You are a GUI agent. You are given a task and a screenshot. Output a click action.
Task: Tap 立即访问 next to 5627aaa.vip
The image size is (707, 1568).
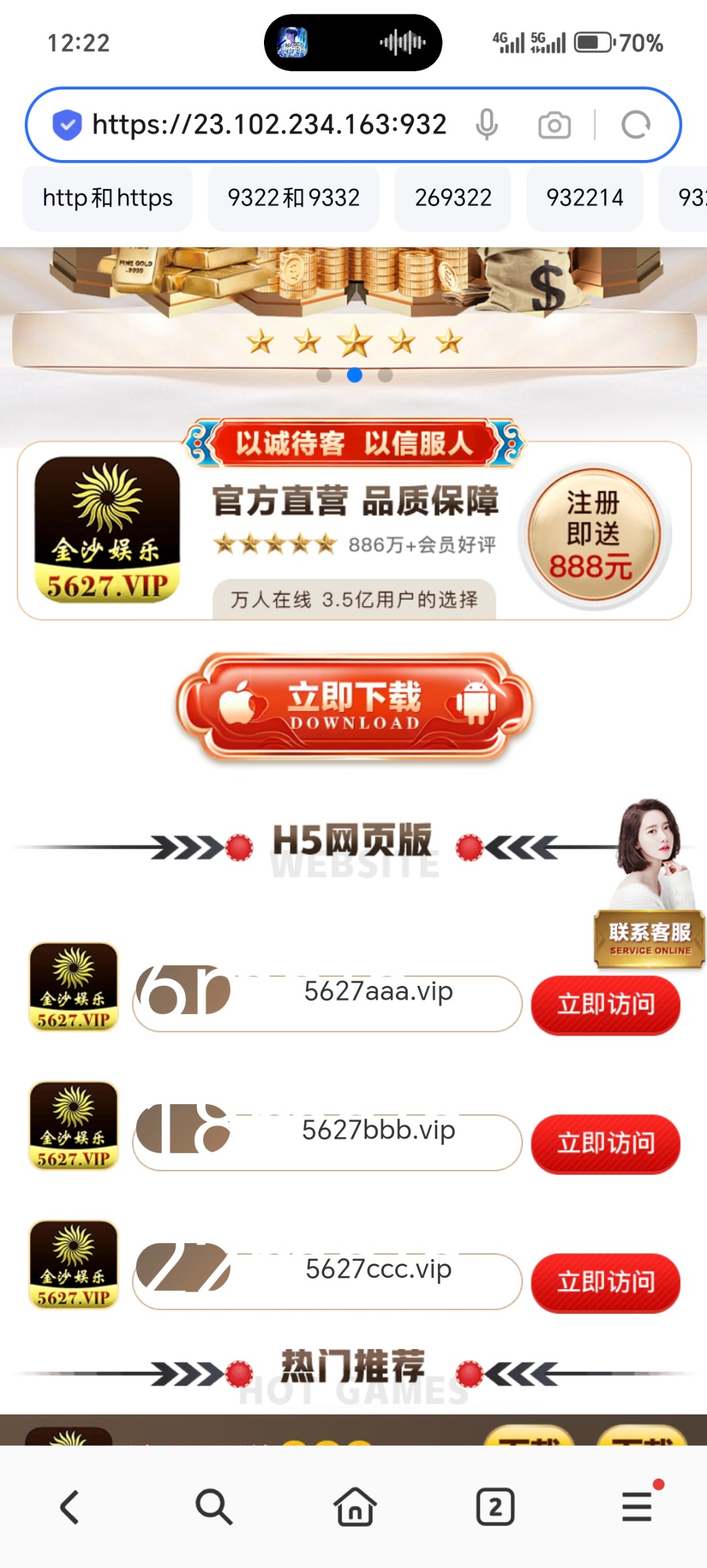coord(606,1004)
